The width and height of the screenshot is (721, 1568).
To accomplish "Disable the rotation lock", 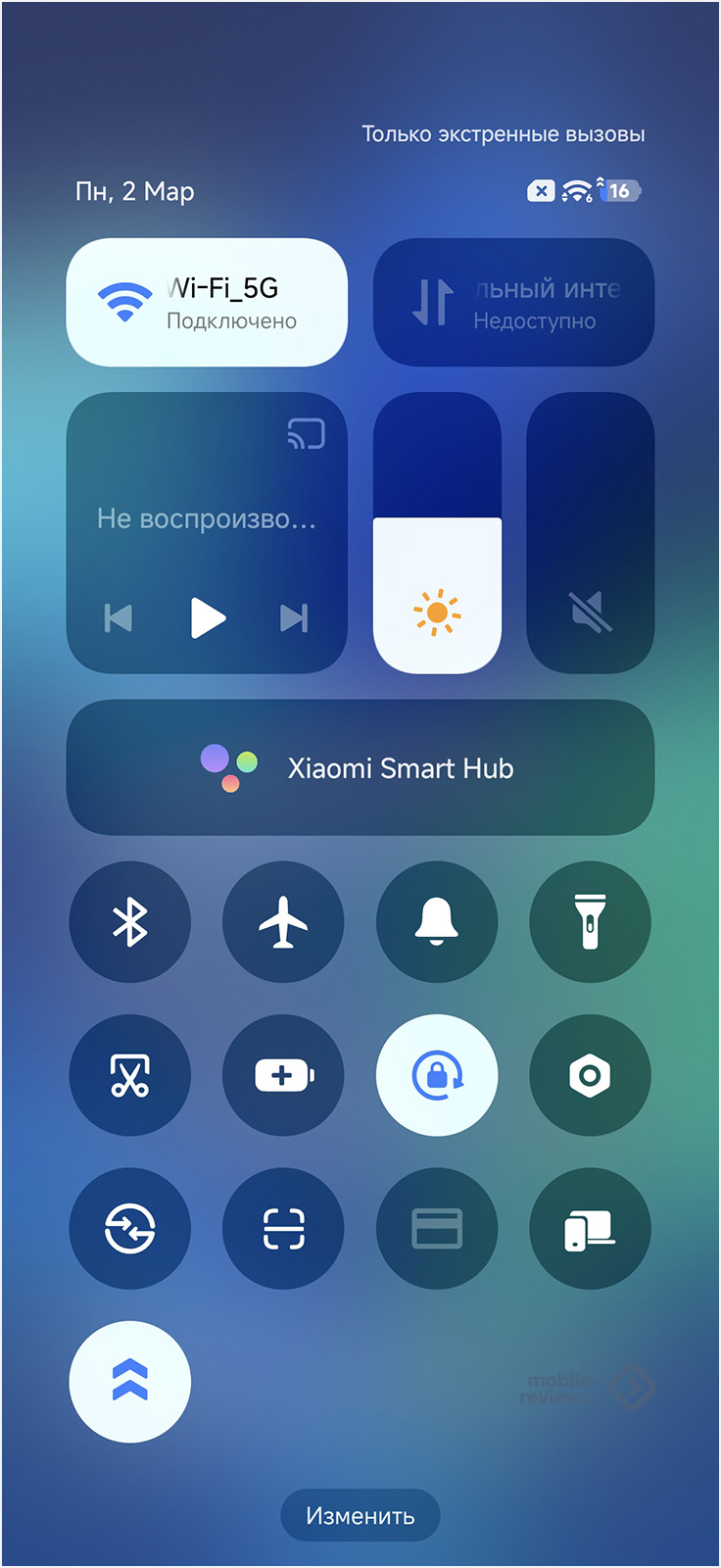I will [x=437, y=1075].
